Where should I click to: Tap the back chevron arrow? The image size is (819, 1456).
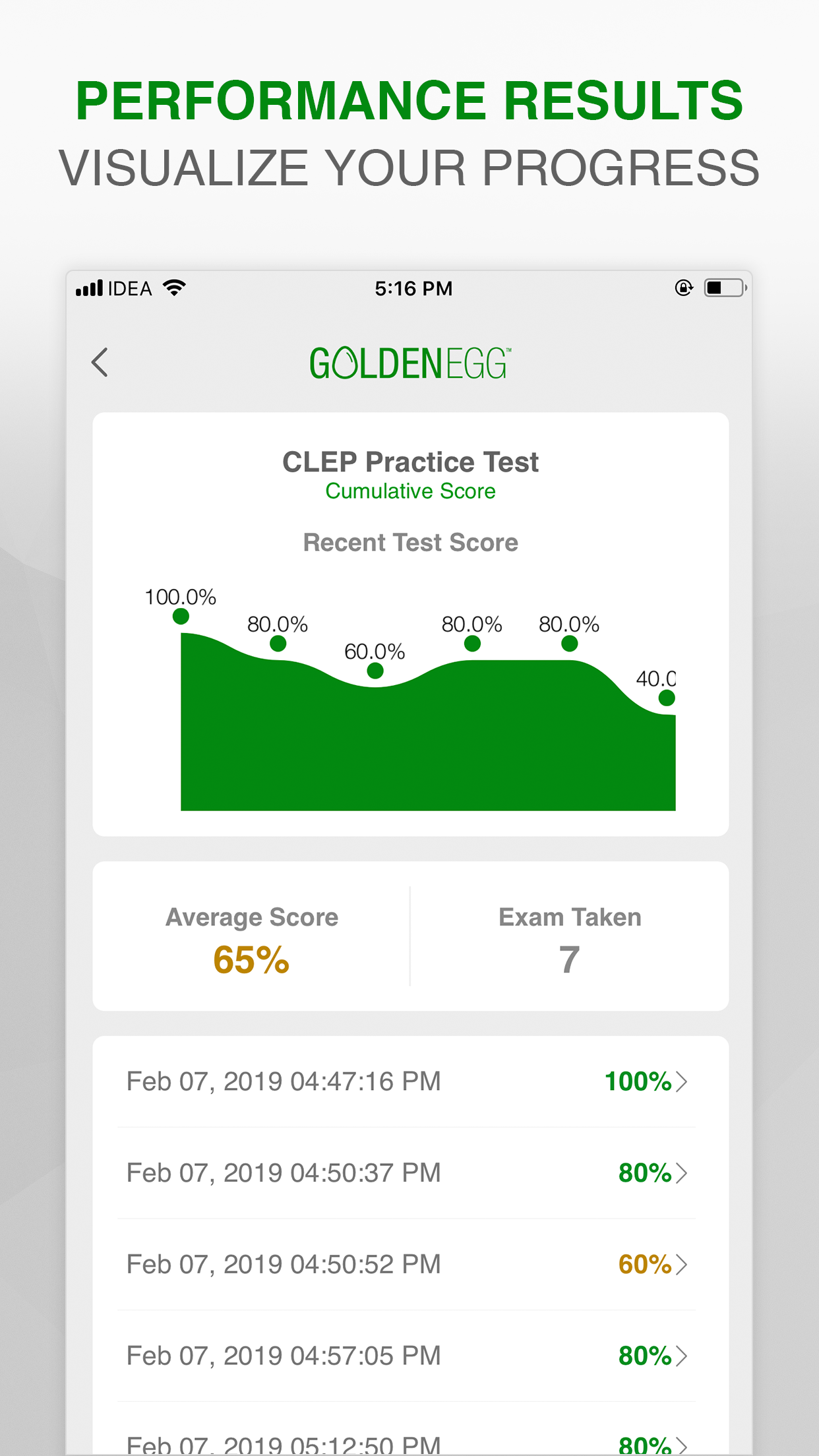point(100,363)
